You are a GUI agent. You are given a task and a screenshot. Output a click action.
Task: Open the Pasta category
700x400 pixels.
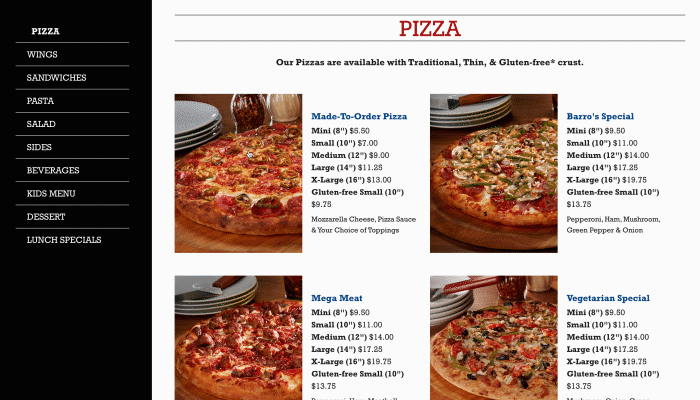(40, 101)
